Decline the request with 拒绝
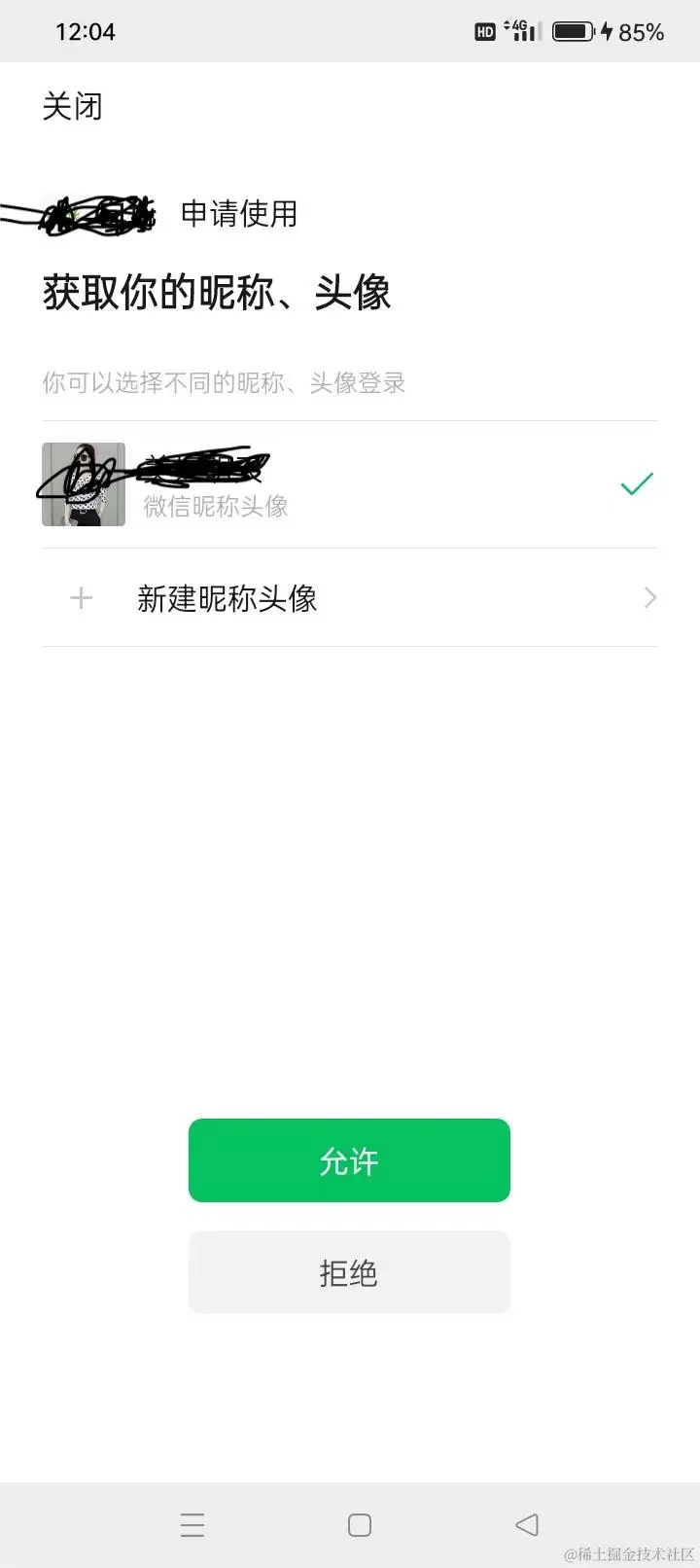Image resolution: width=700 pixels, height=1568 pixels. click(x=349, y=1272)
